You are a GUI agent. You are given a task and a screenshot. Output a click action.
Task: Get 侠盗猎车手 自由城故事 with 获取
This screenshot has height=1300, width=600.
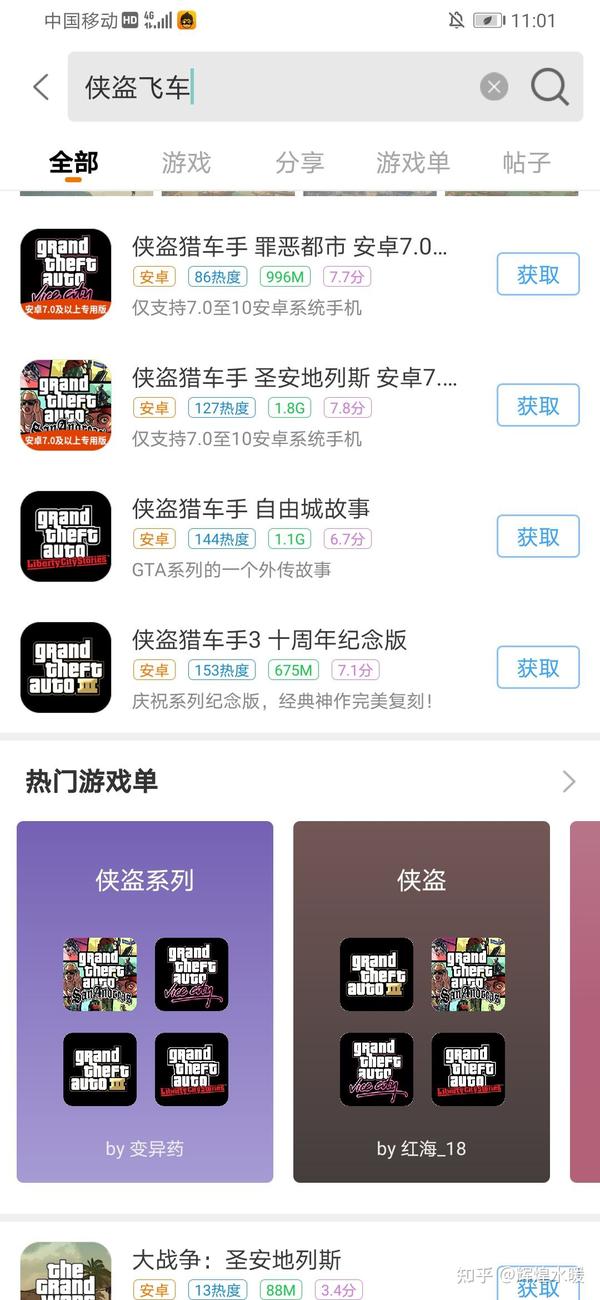pos(538,536)
